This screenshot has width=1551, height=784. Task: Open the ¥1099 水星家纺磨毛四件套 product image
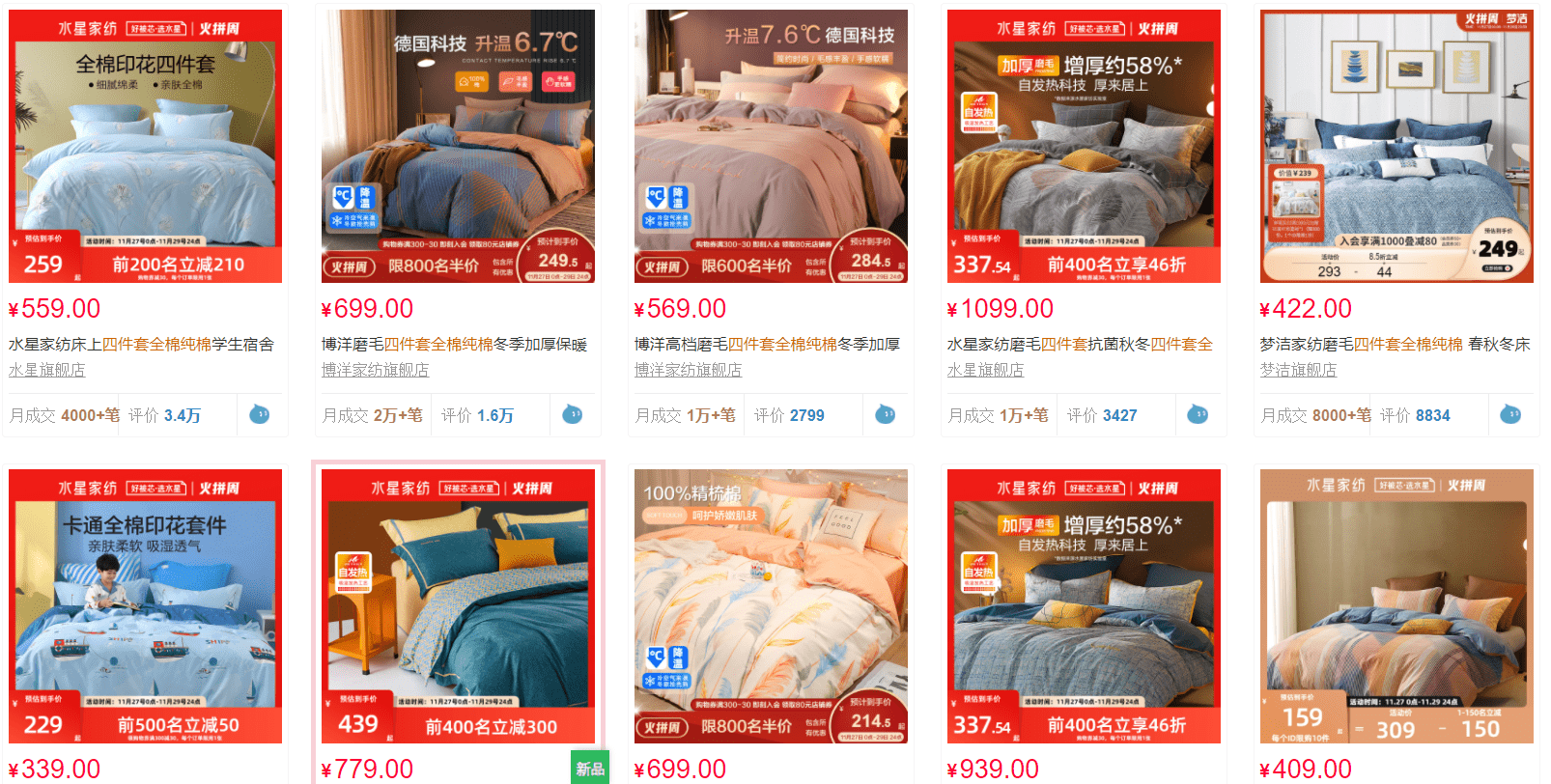[1084, 146]
